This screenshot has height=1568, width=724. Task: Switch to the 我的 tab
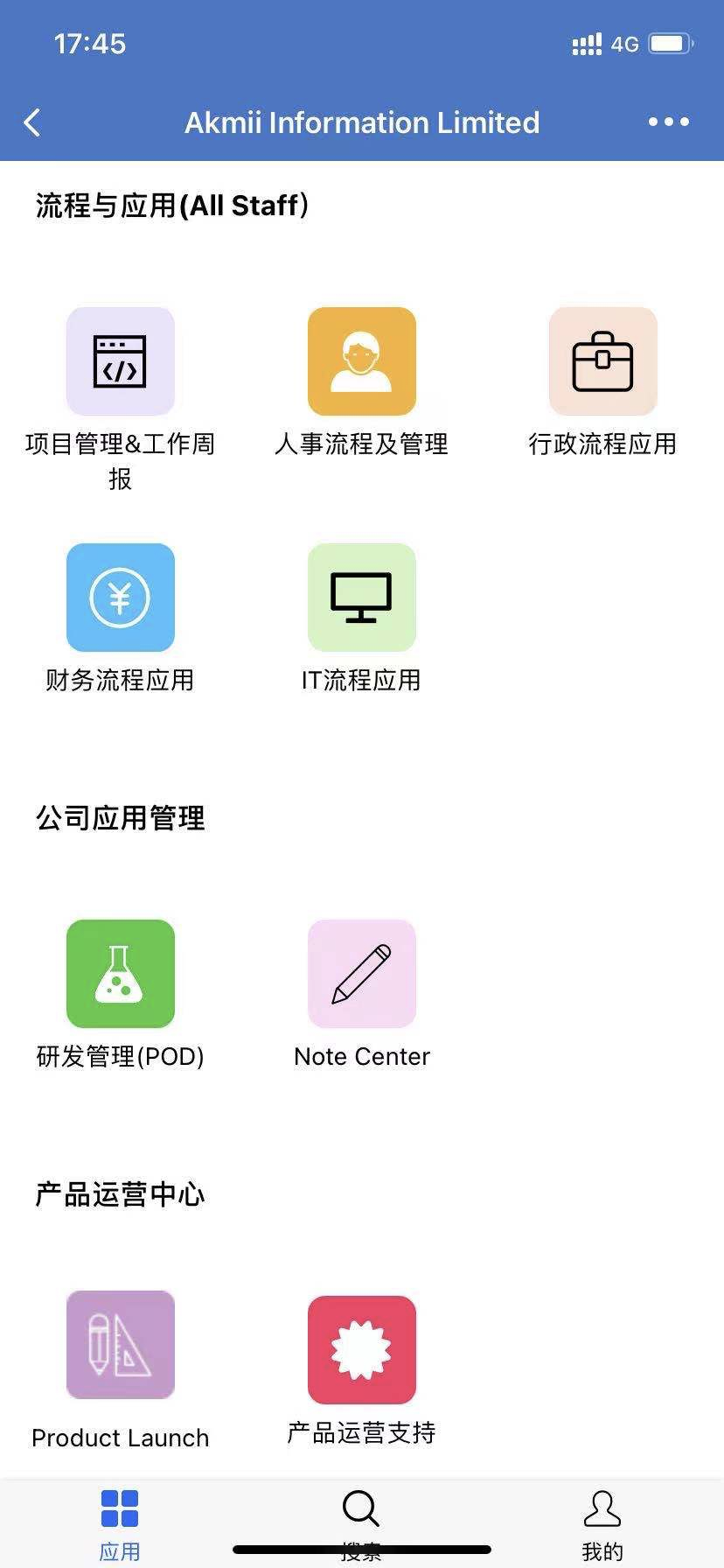pyautogui.click(x=602, y=1525)
